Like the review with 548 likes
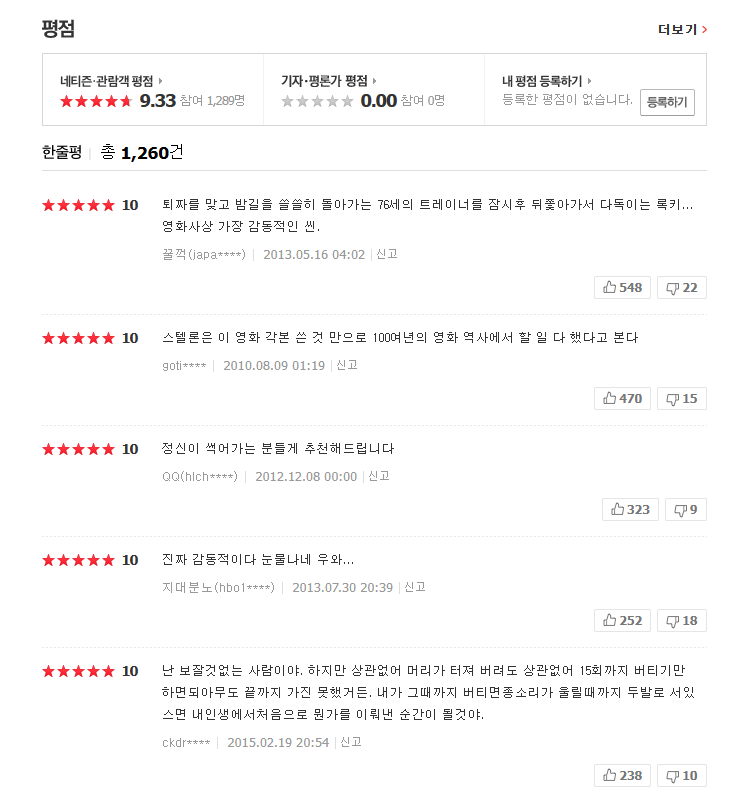The image size is (739, 796). tap(622, 288)
